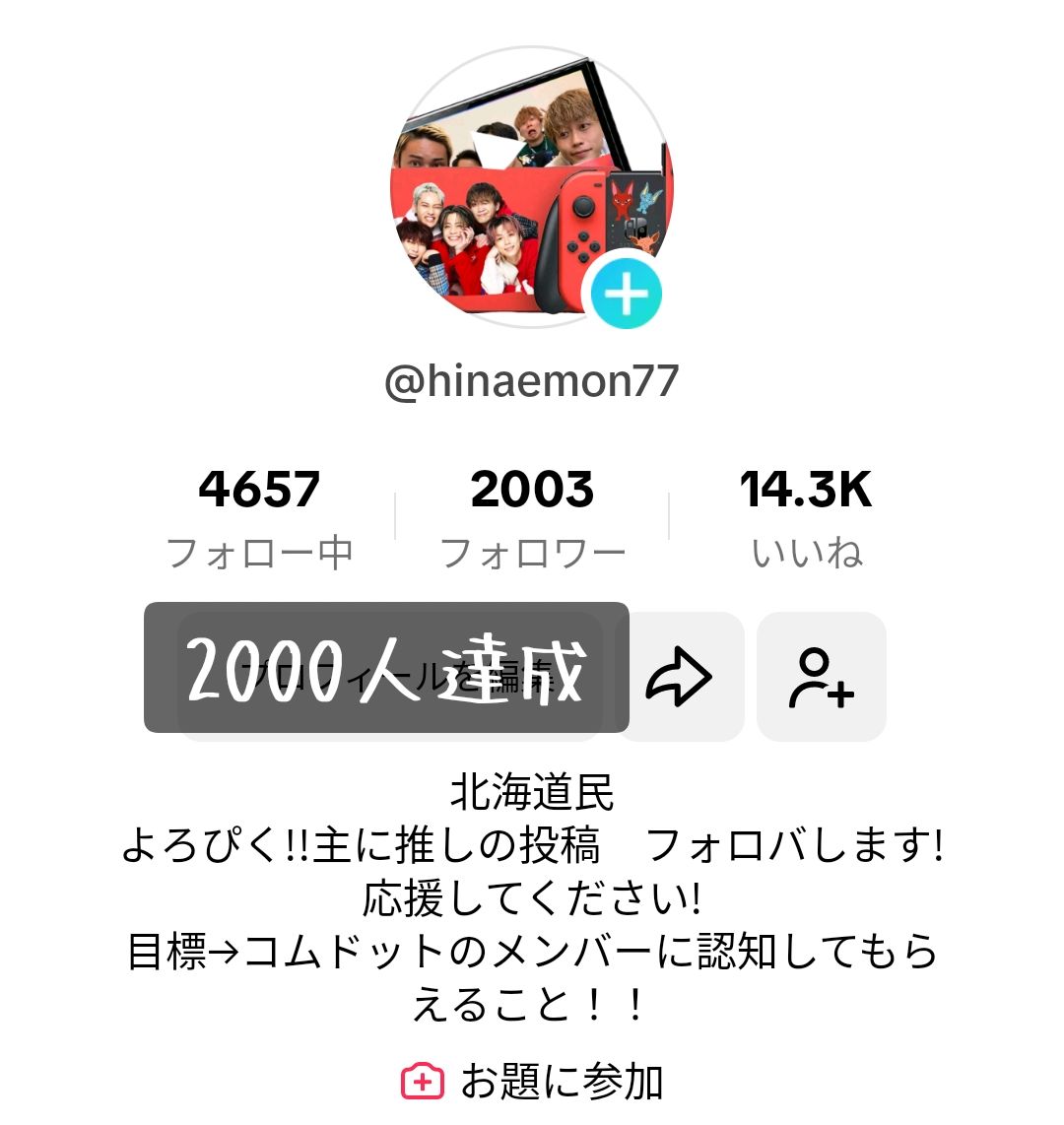Share this profile with the arrow icon

pos(681,676)
